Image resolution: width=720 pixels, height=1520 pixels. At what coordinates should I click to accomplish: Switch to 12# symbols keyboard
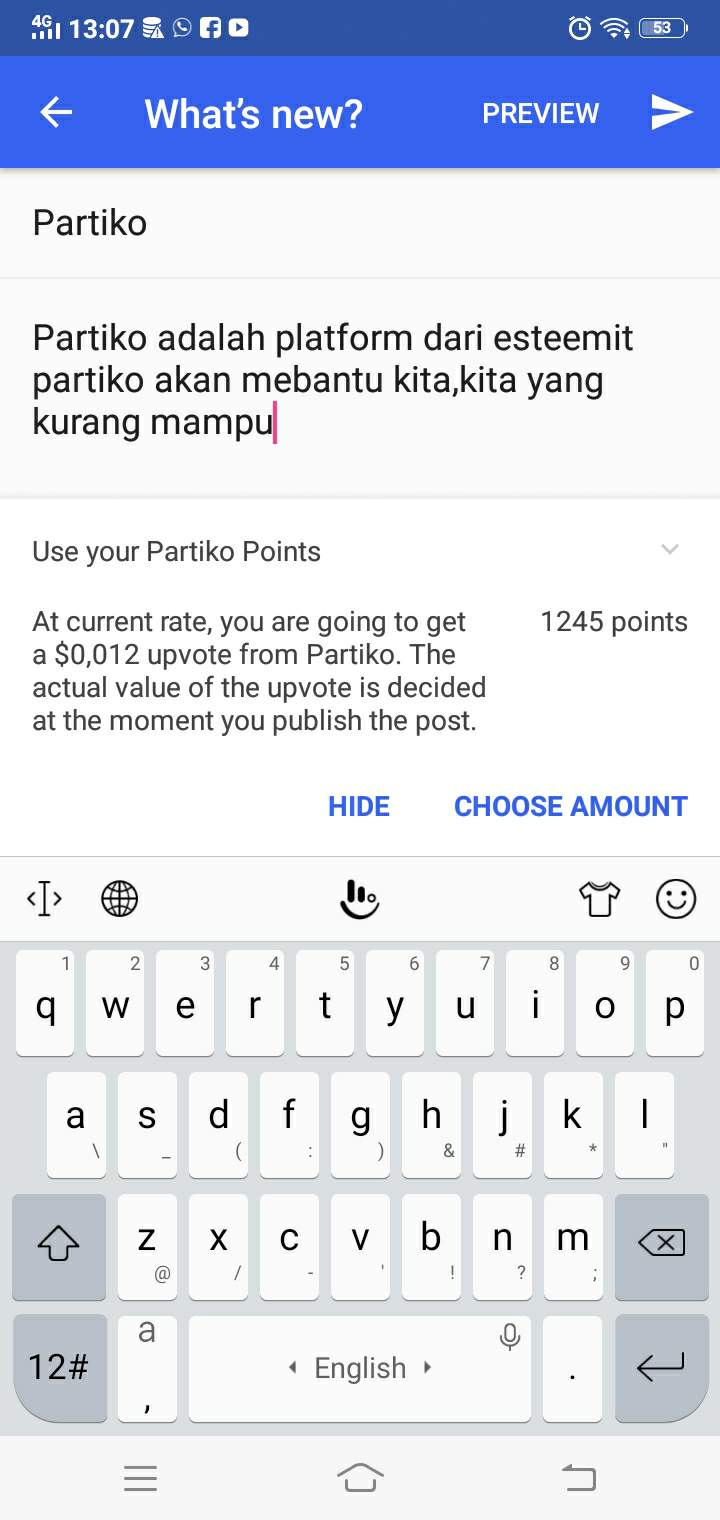tap(60, 1367)
